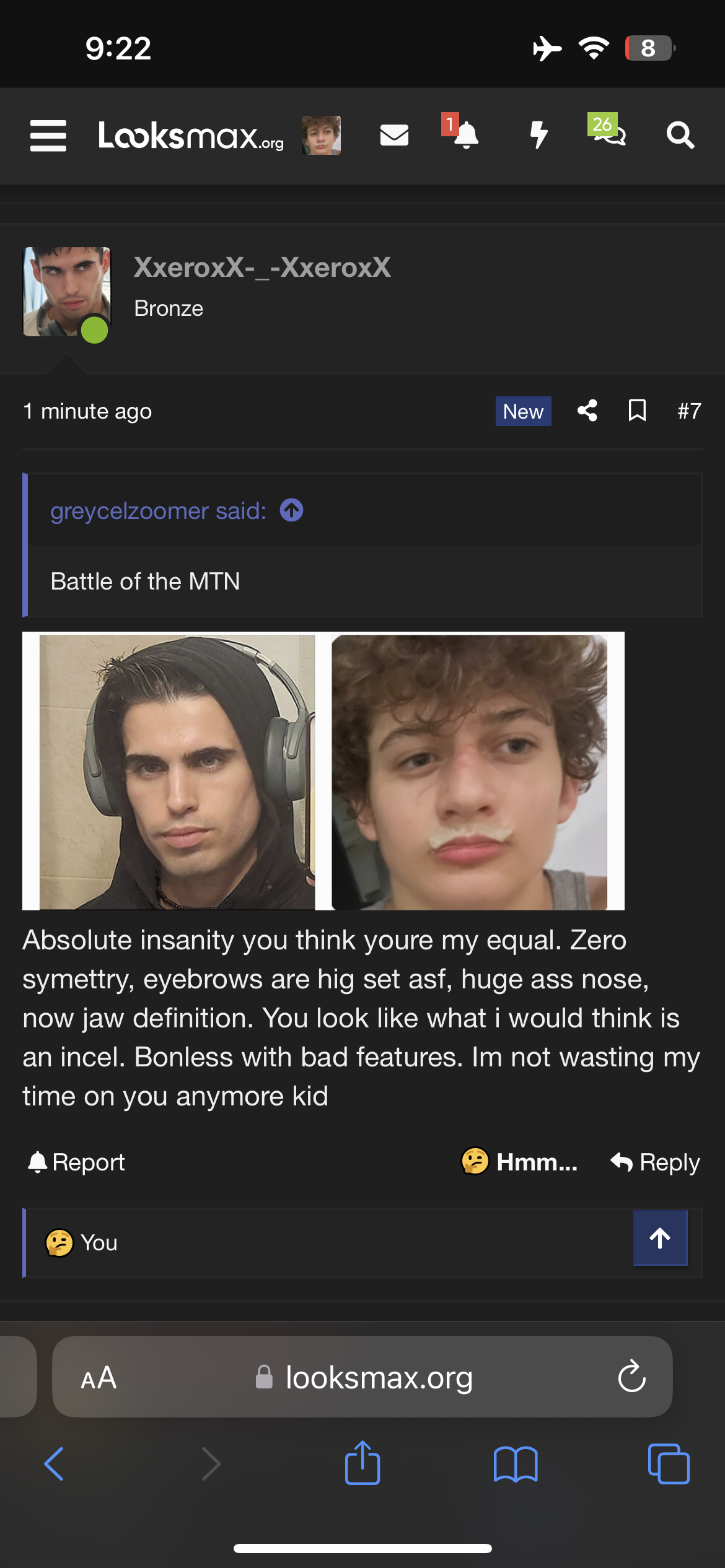Open the attached image in the post
Viewport: 725px width, 1568px height.
(323, 771)
